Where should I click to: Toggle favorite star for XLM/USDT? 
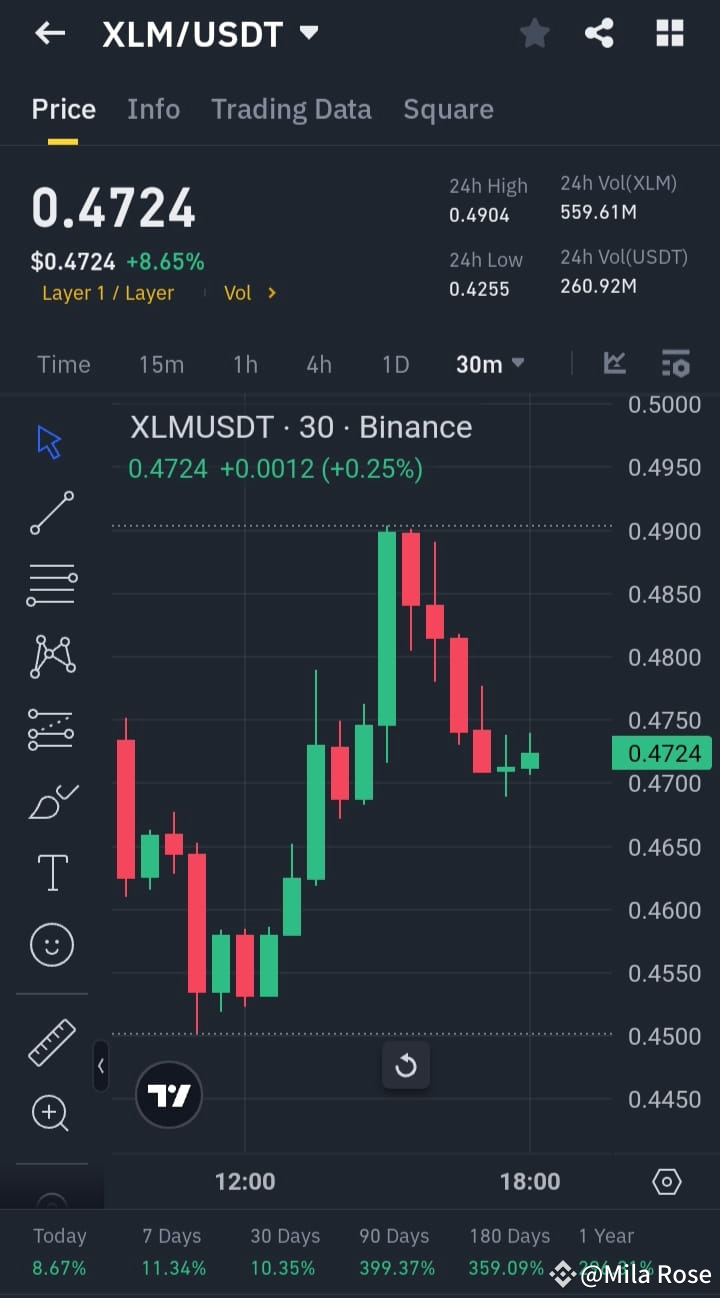point(534,33)
